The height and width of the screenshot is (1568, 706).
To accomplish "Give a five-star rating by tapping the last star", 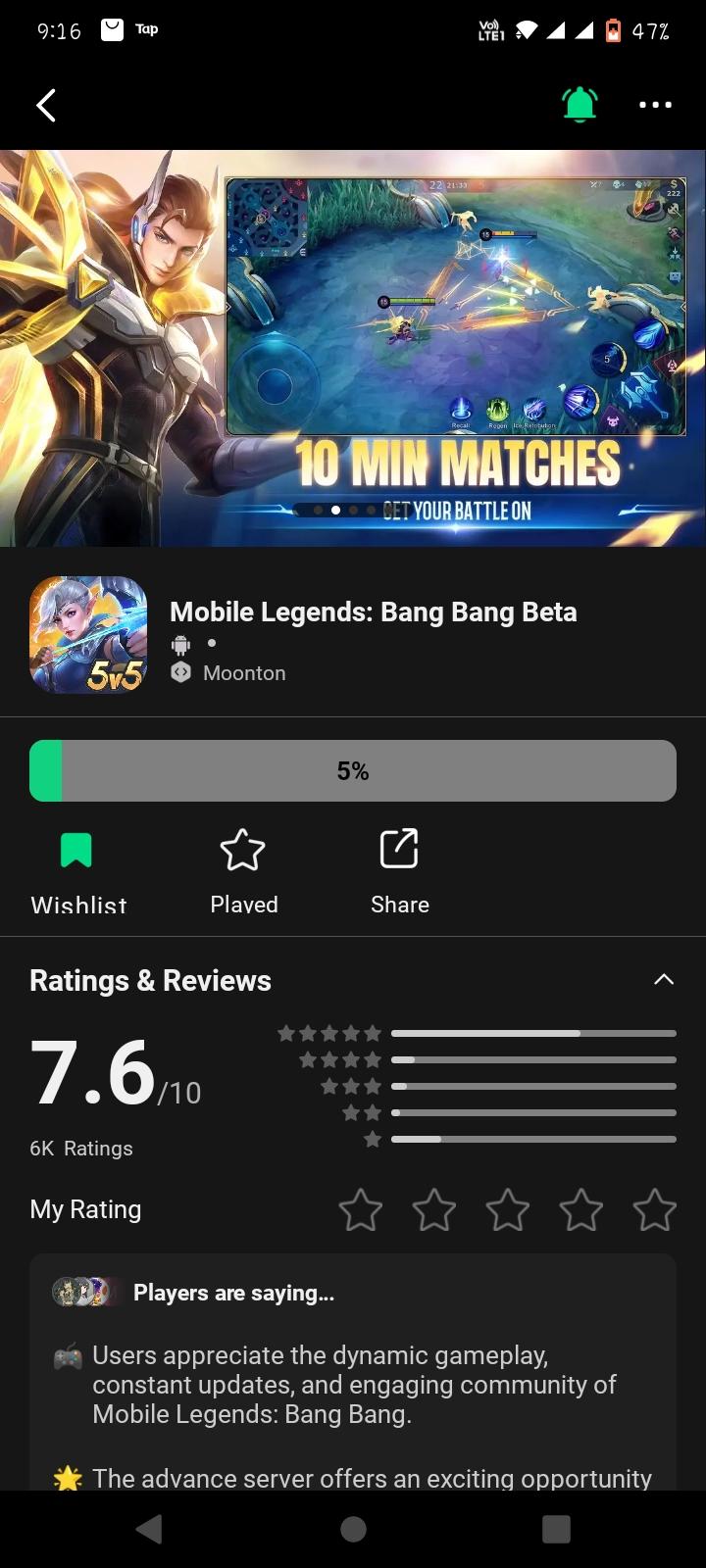I will click(x=654, y=1209).
